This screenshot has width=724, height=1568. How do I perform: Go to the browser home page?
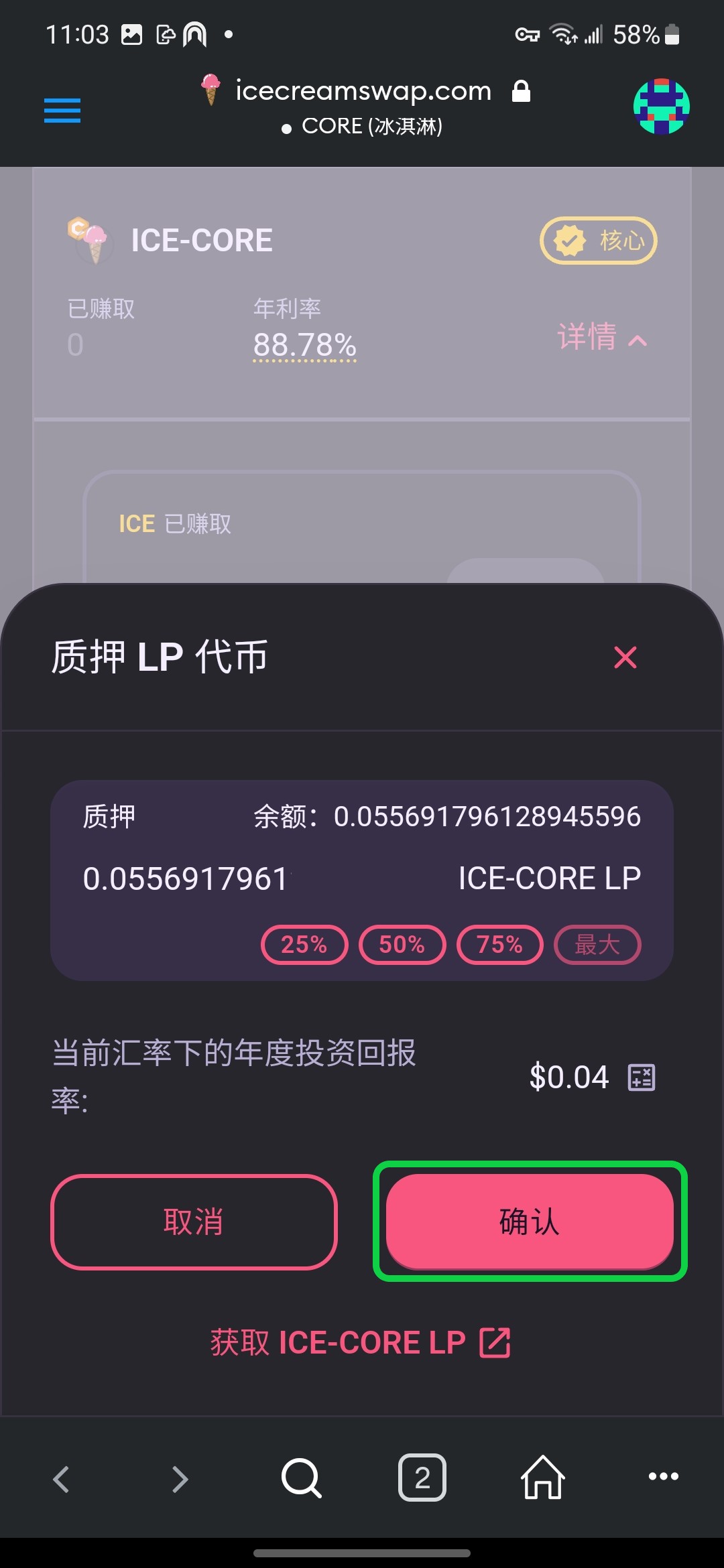coord(543,1478)
